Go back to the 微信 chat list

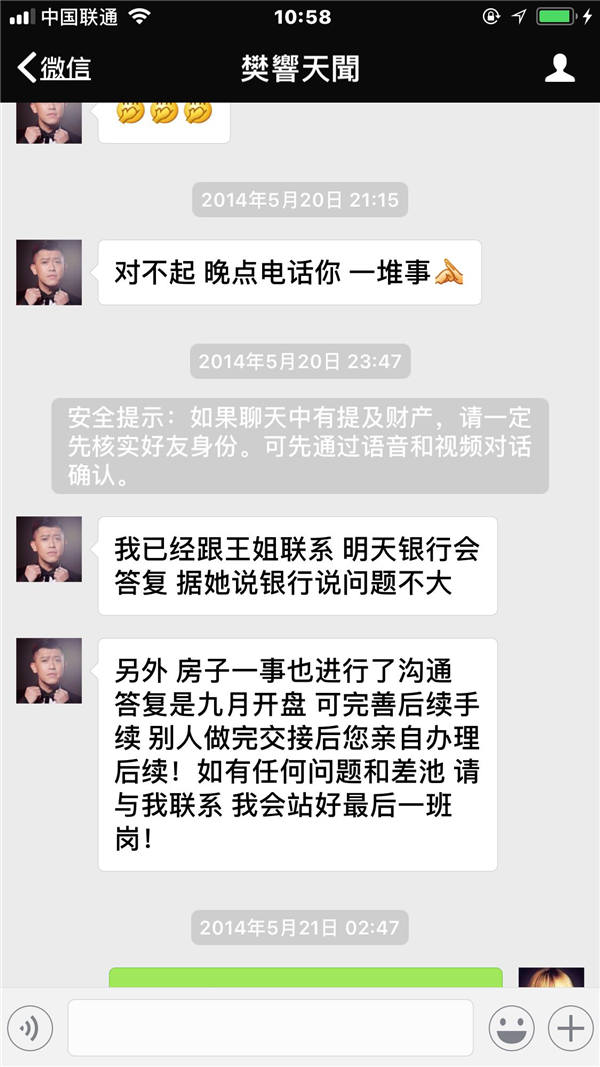pos(54,68)
